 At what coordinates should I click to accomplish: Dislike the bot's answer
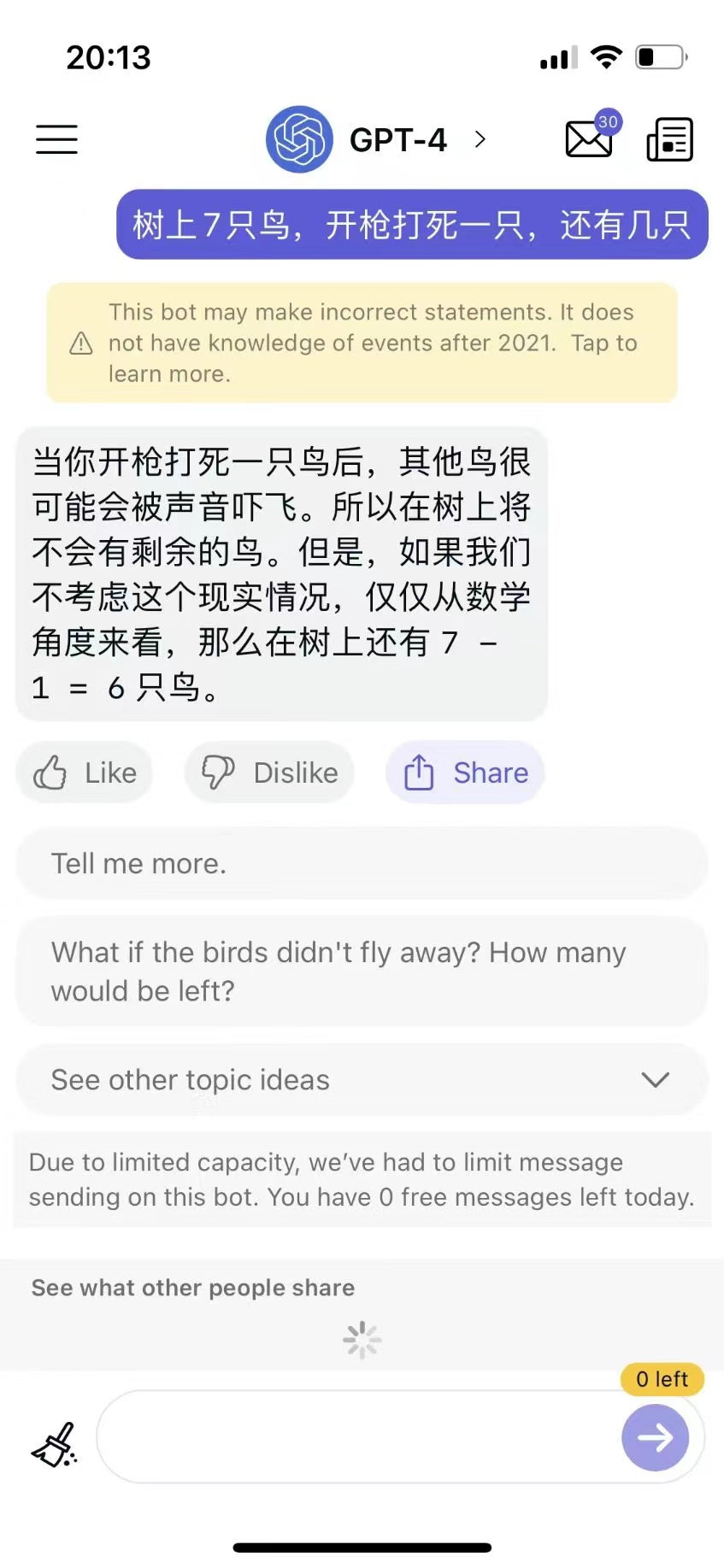[x=269, y=772]
